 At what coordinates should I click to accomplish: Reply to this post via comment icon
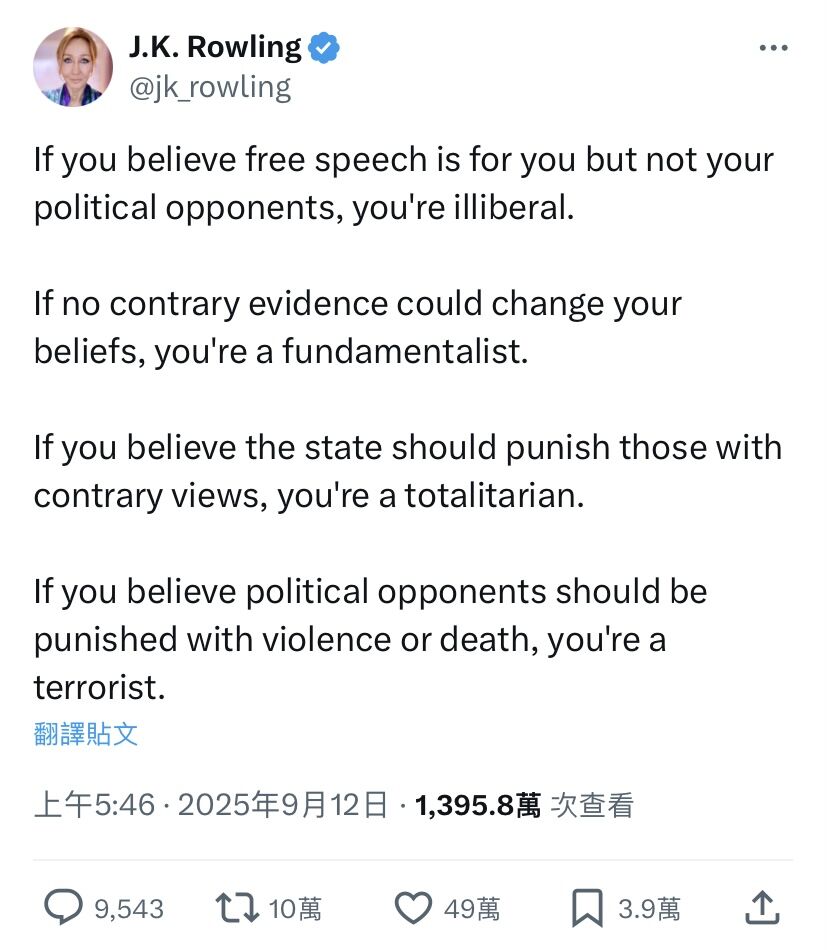(63, 908)
